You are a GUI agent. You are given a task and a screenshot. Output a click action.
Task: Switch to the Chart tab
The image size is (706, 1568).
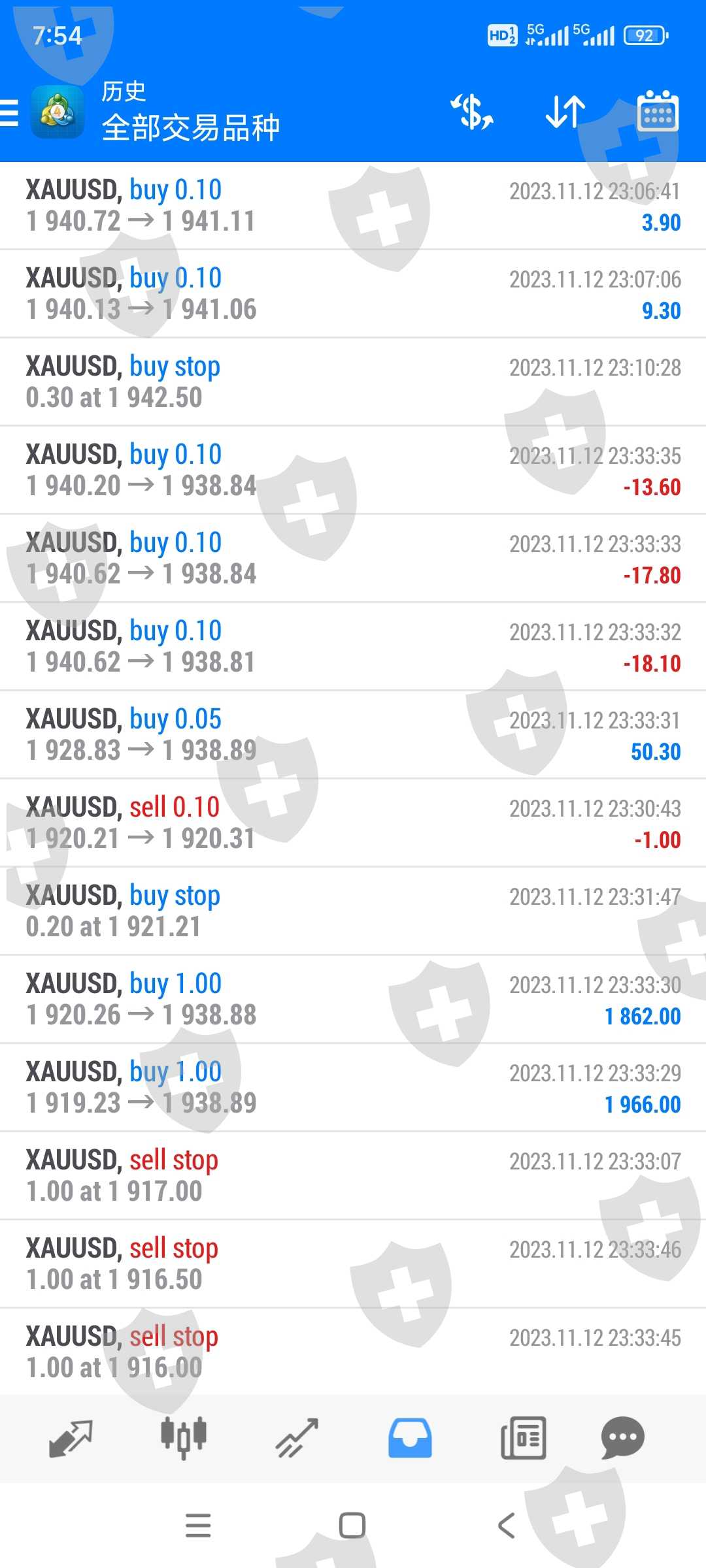tap(184, 1438)
